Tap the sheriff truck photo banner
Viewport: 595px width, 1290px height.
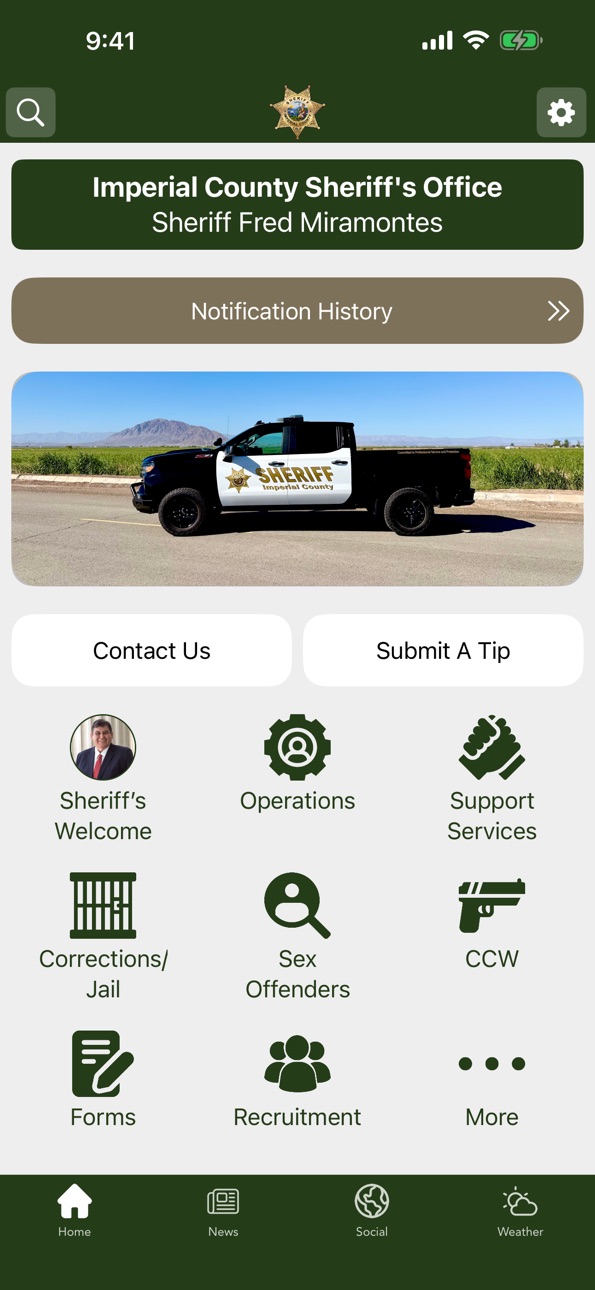point(297,479)
